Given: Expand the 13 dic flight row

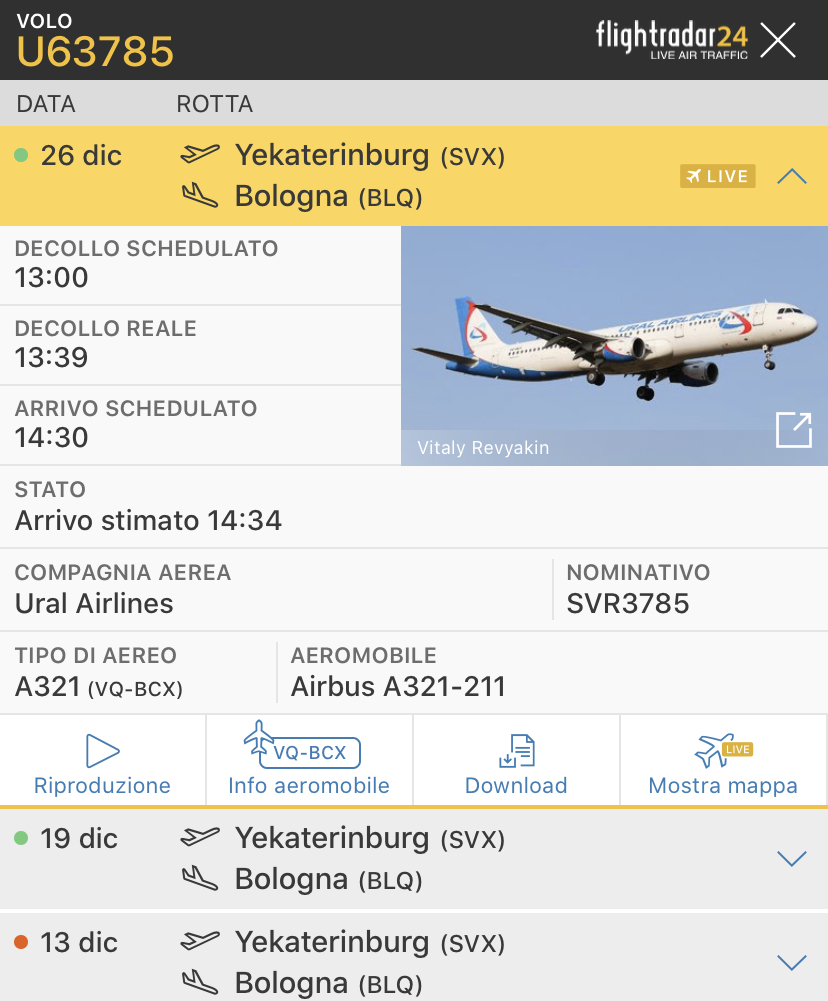Looking at the screenshot, I should pyautogui.click(x=791, y=962).
